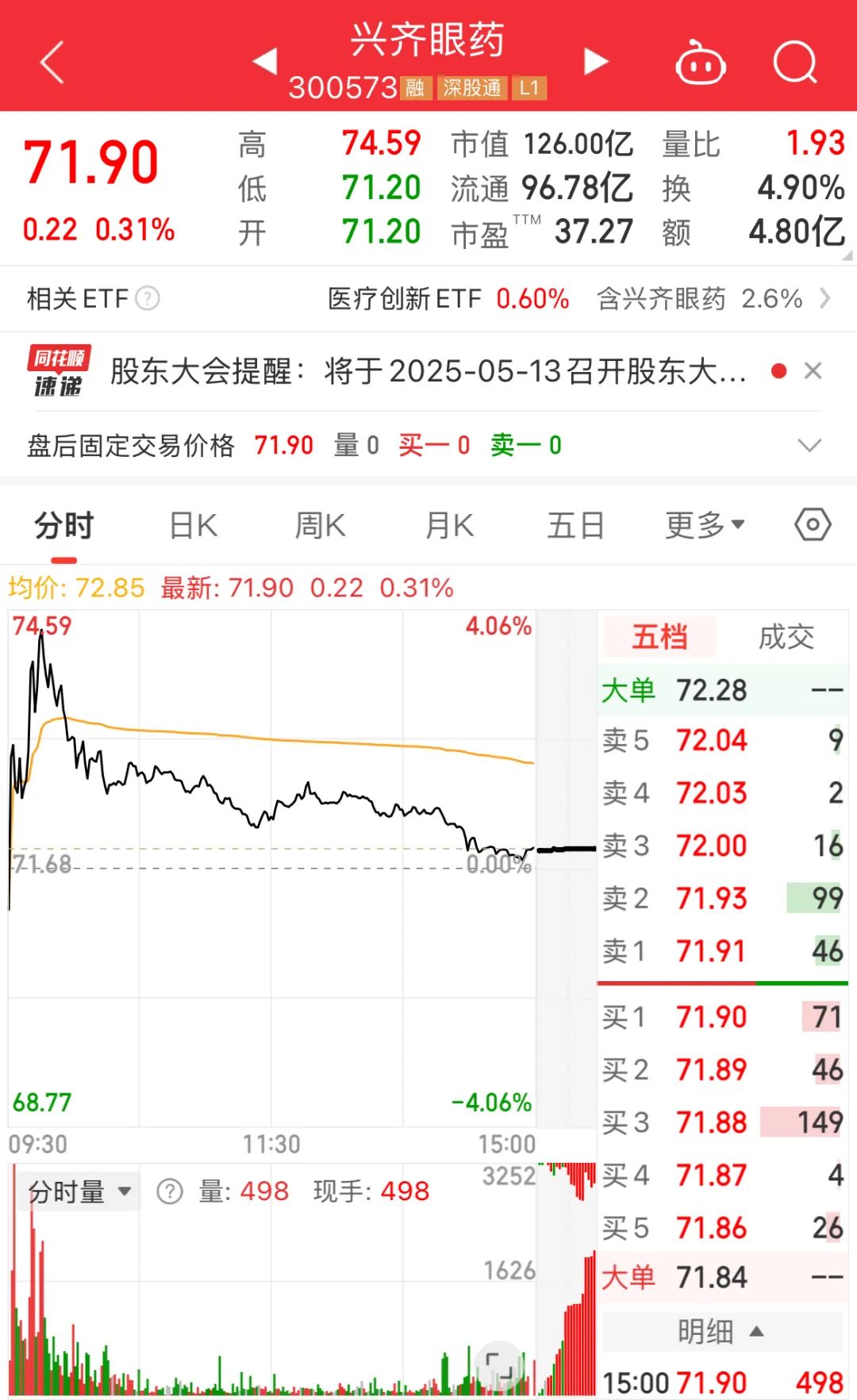The width and height of the screenshot is (857, 1400).
Task: Expand the 盘后固定交易价格 row
Action: coord(809,445)
